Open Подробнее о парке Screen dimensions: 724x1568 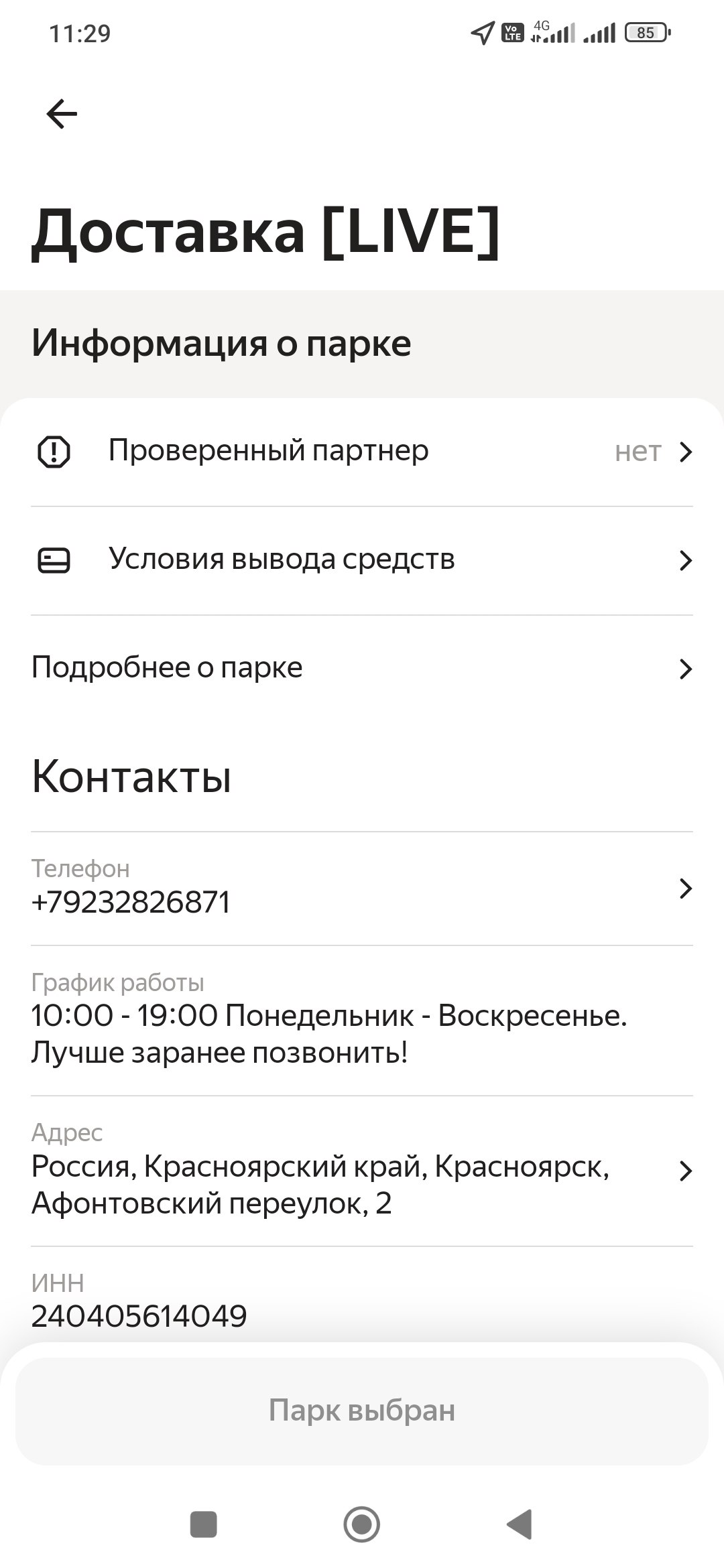point(362,668)
